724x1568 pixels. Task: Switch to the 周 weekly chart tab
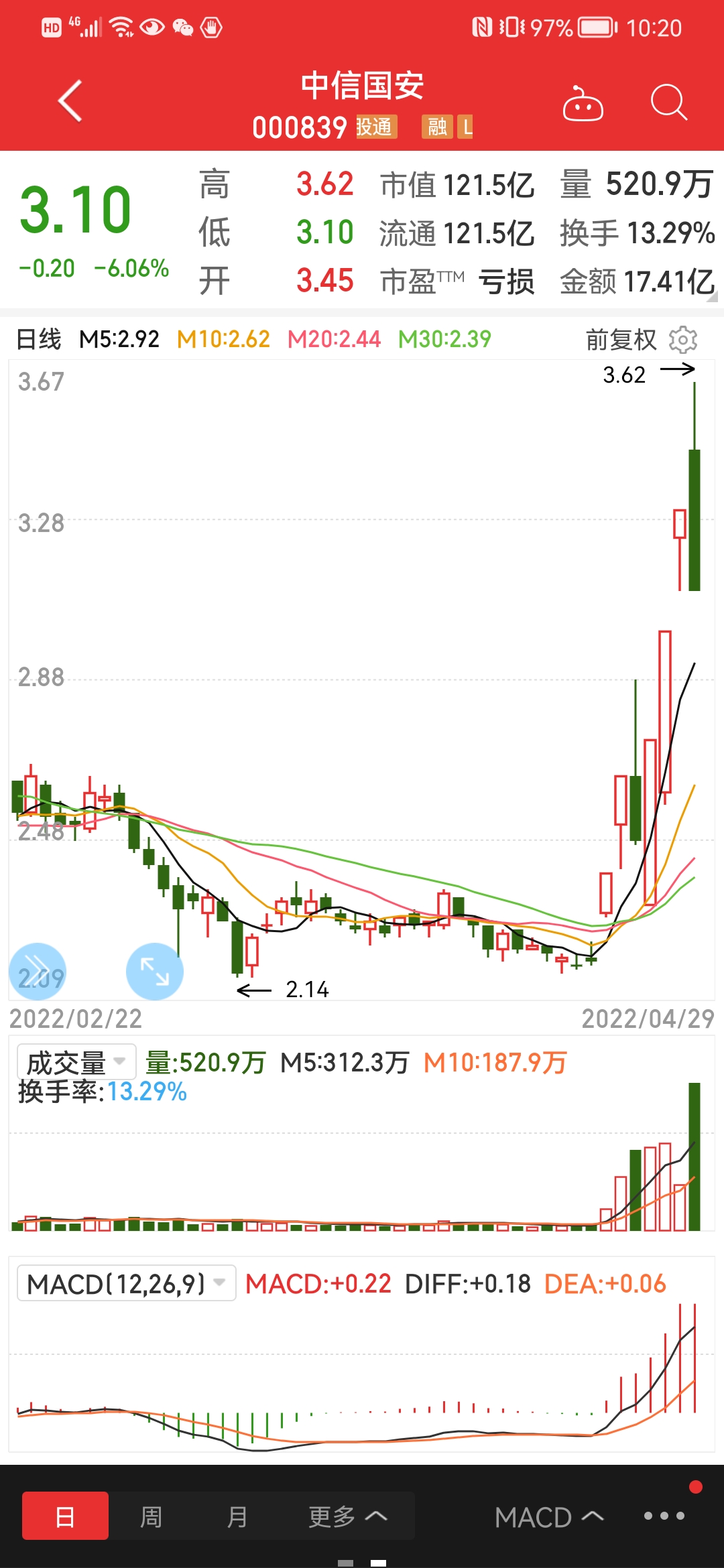click(152, 1516)
